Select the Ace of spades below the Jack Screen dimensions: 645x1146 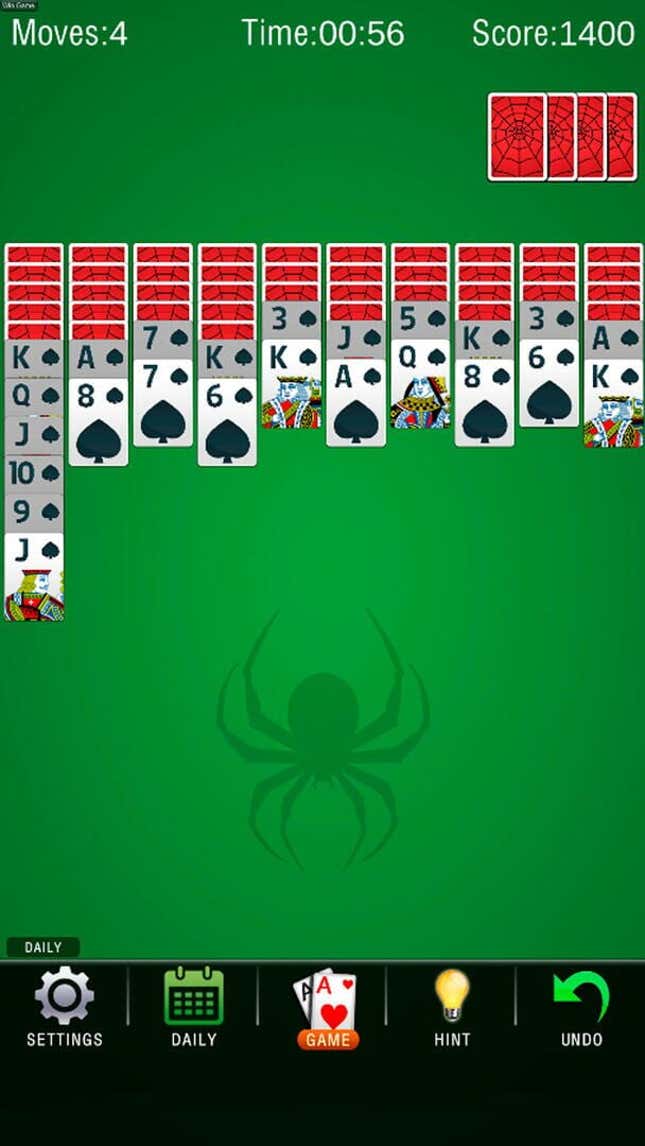pyautogui.click(x=356, y=402)
